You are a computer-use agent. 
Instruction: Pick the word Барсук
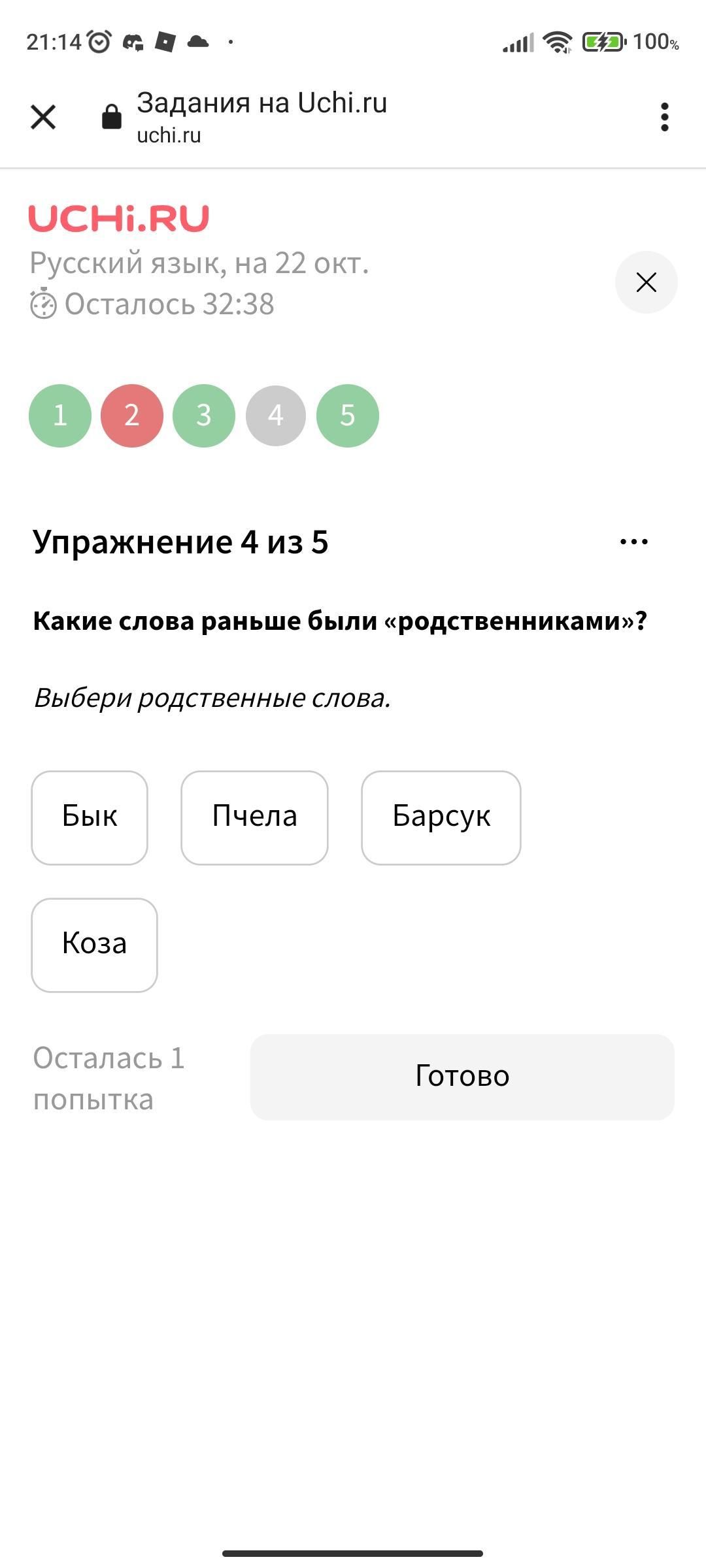click(441, 817)
